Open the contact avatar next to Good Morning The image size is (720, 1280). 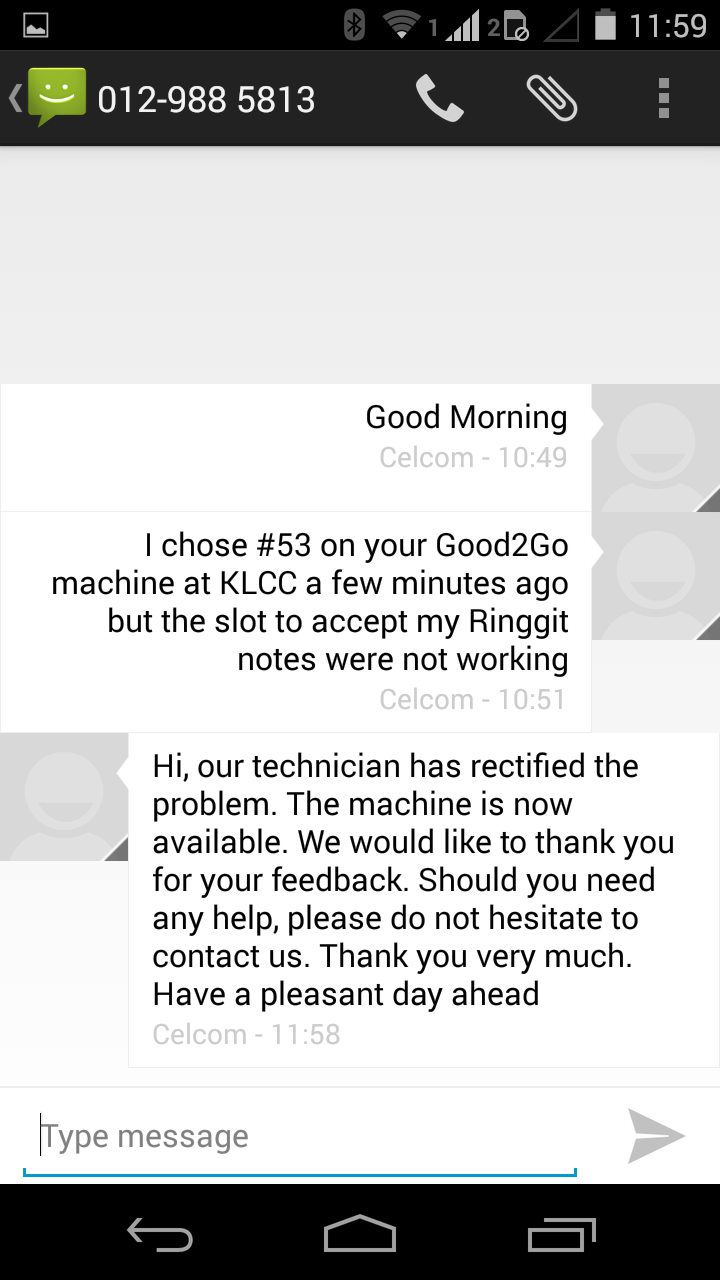click(656, 448)
